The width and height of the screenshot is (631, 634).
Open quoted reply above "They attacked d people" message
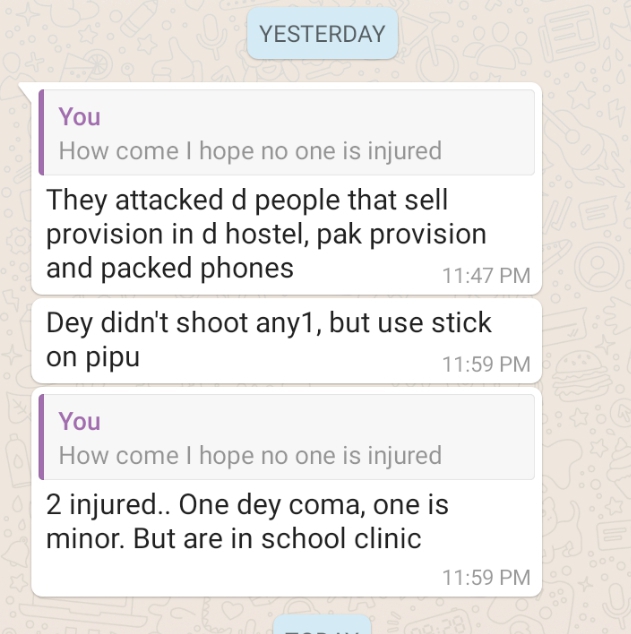(286, 134)
